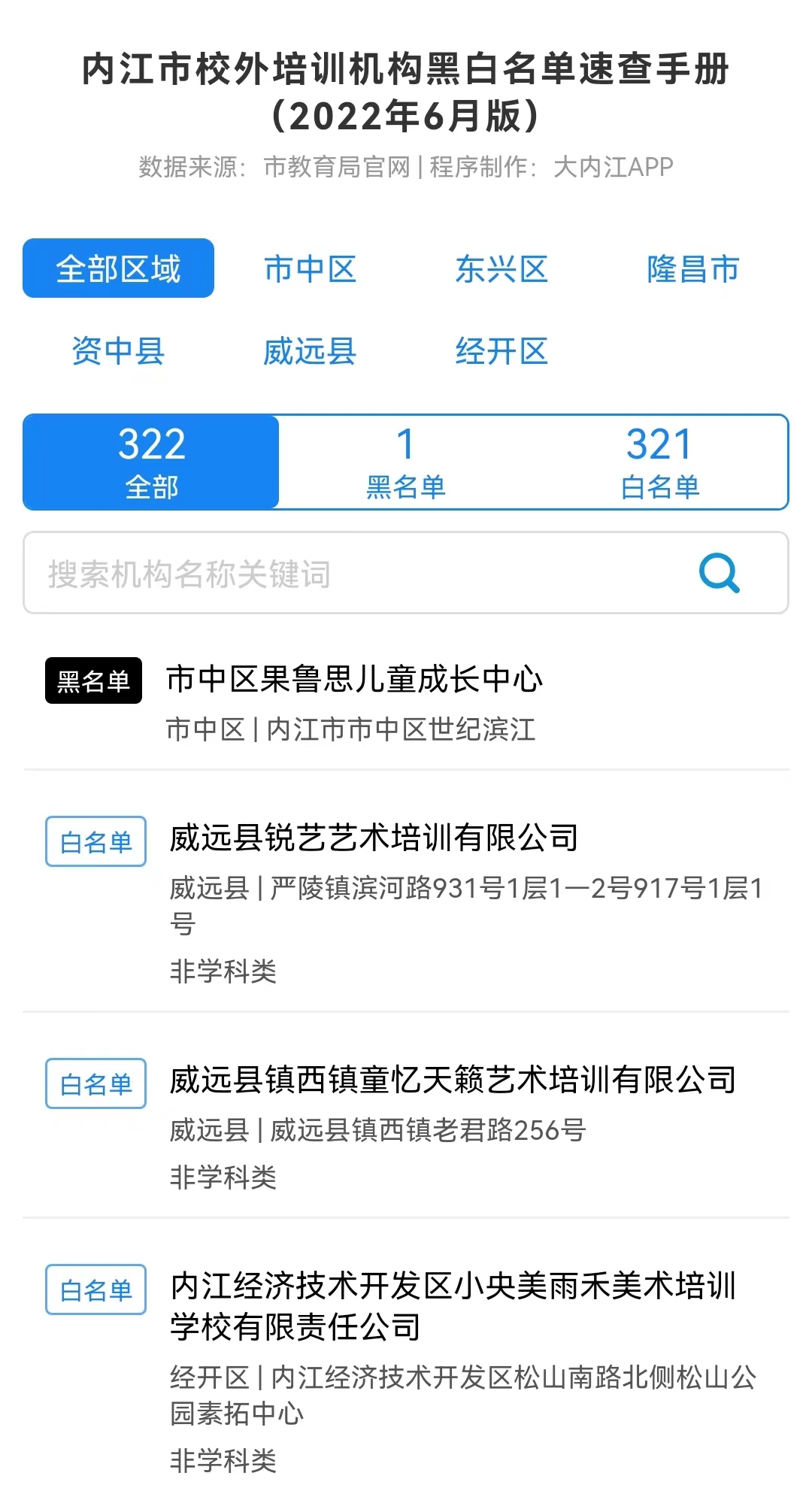Open the 威远县 region listings
Screen dimensions: 812x1497
[311, 350]
